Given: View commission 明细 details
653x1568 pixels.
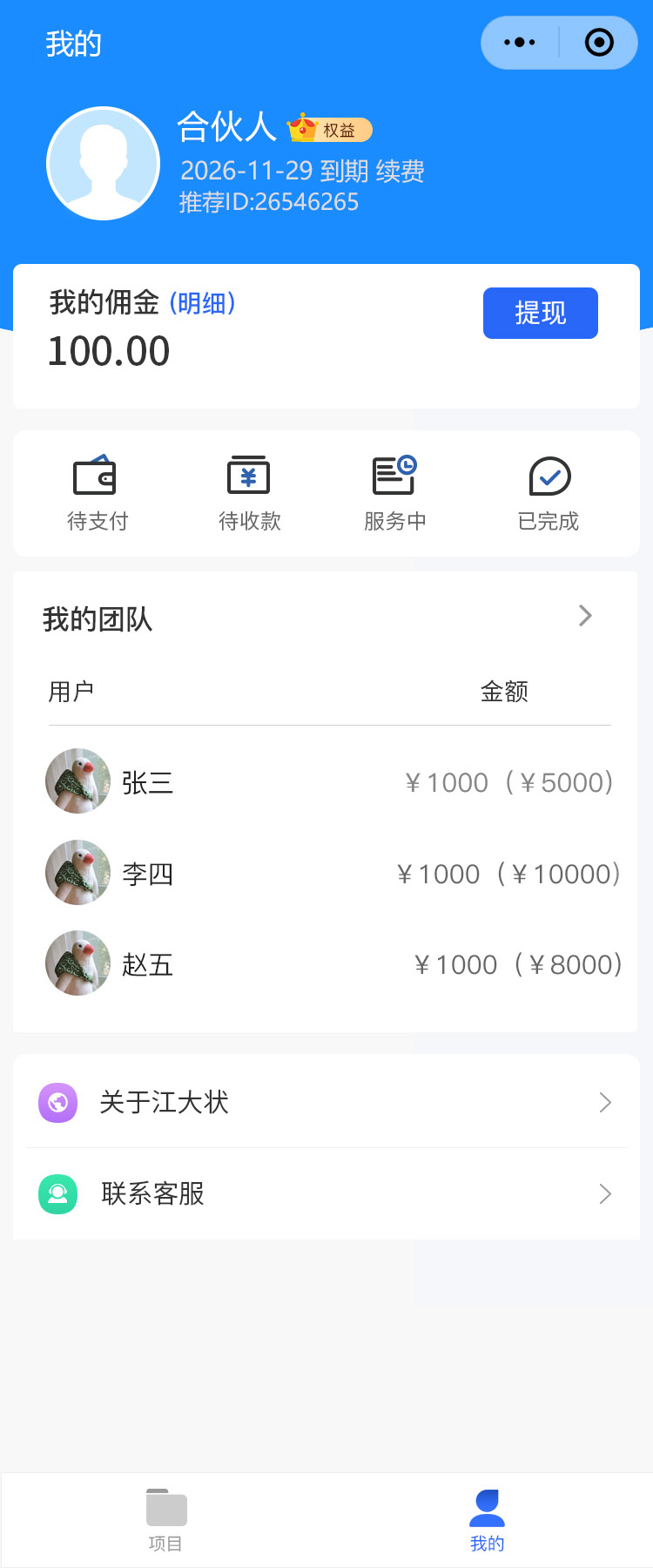Looking at the screenshot, I should 202,303.
